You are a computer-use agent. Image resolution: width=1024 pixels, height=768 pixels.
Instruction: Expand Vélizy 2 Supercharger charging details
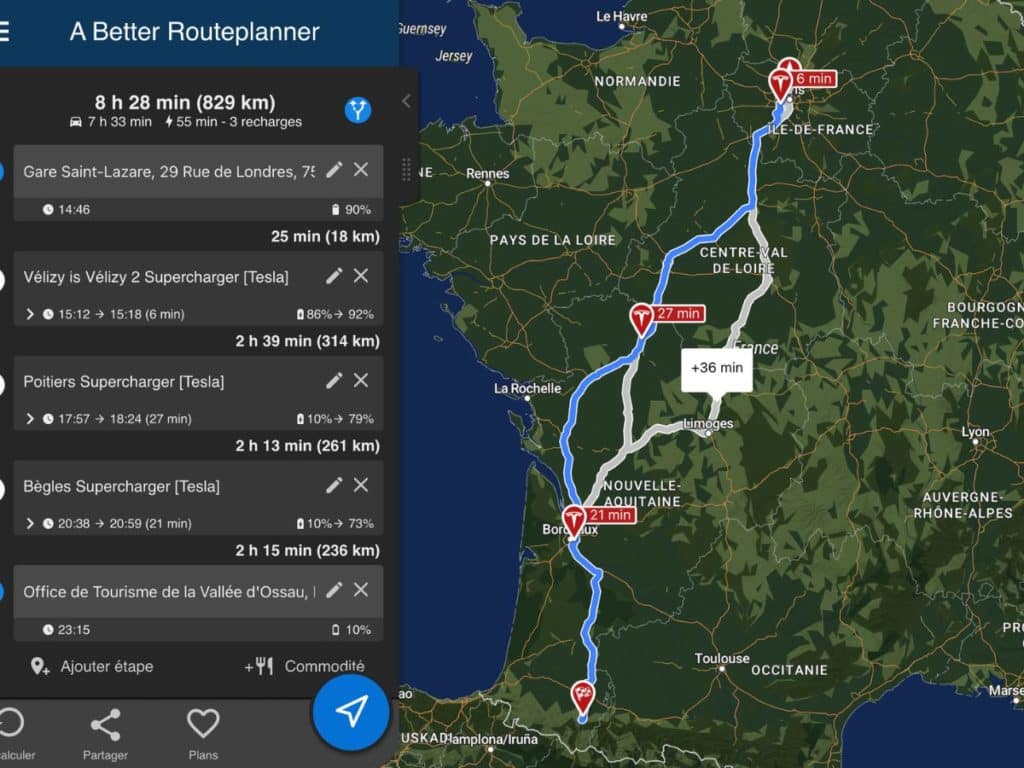30,314
